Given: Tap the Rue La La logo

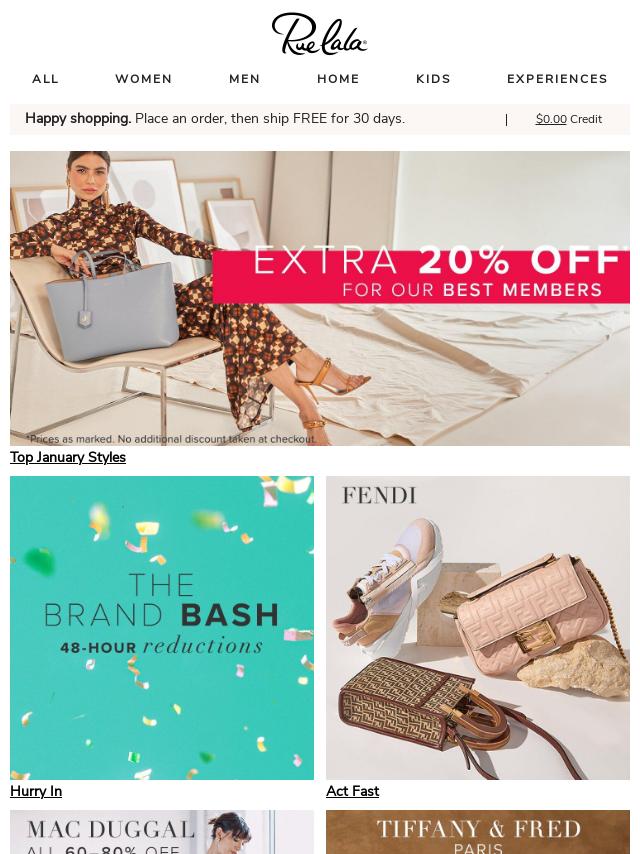Looking at the screenshot, I should (x=320, y=34).
